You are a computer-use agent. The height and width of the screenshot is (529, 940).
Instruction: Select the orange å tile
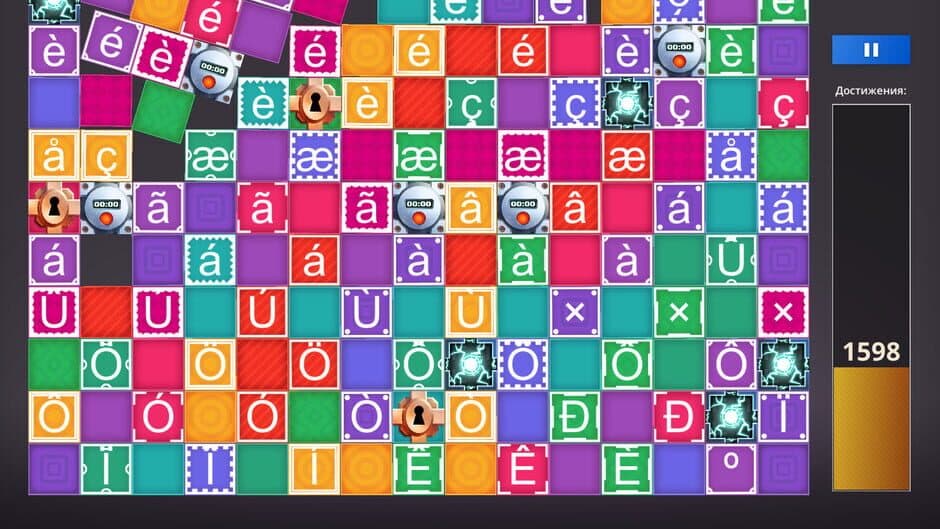coord(53,156)
